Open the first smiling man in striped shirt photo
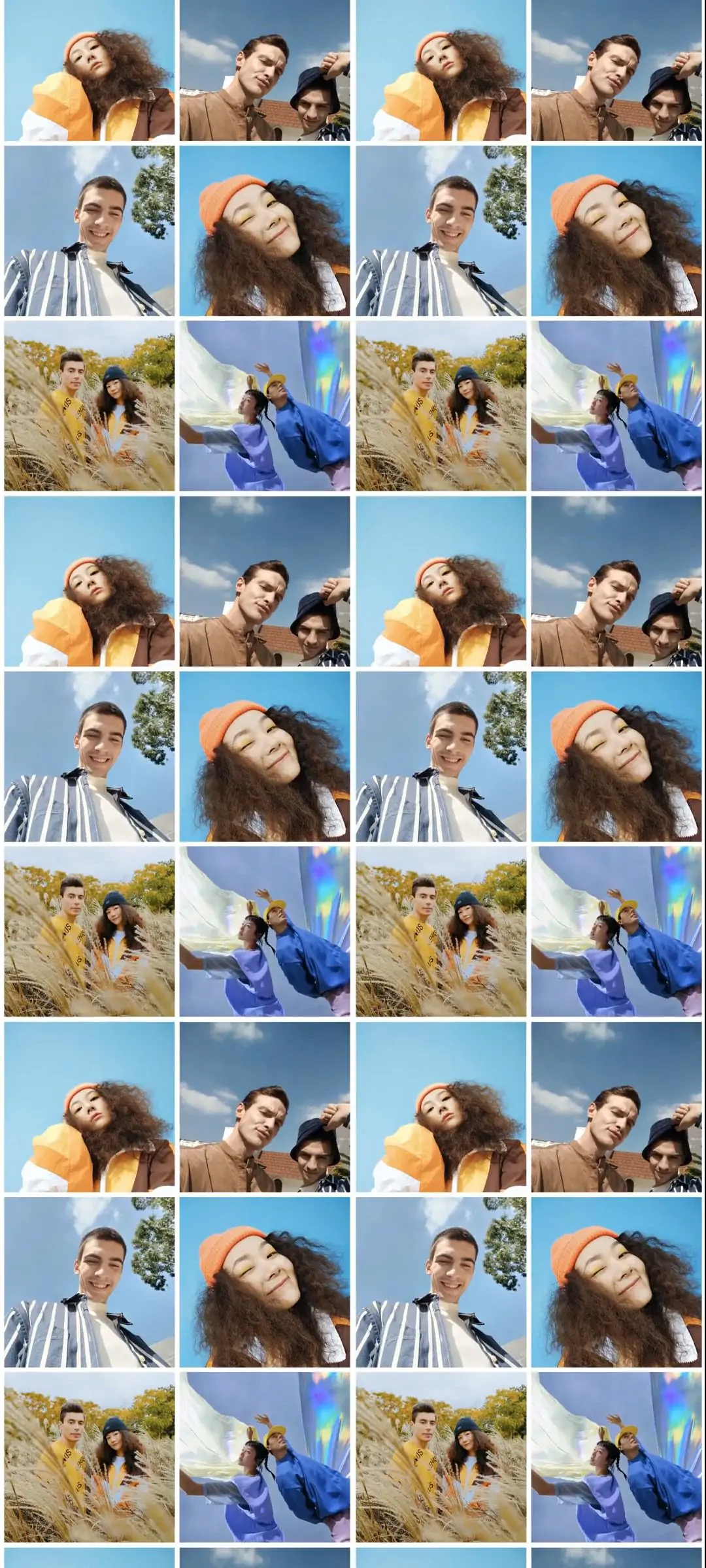The image size is (706, 1568). point(90,231)
